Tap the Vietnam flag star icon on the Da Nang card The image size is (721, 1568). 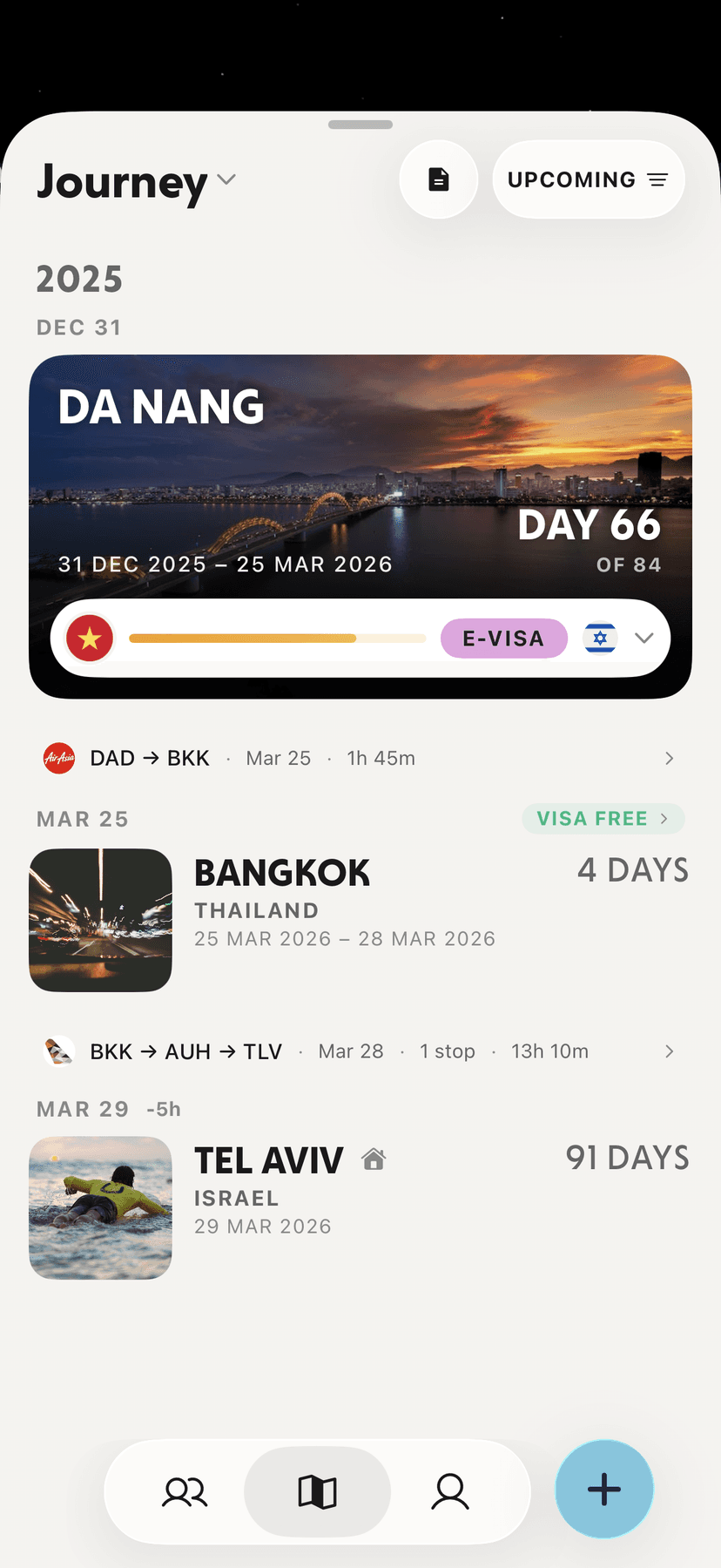coord(90,638)
